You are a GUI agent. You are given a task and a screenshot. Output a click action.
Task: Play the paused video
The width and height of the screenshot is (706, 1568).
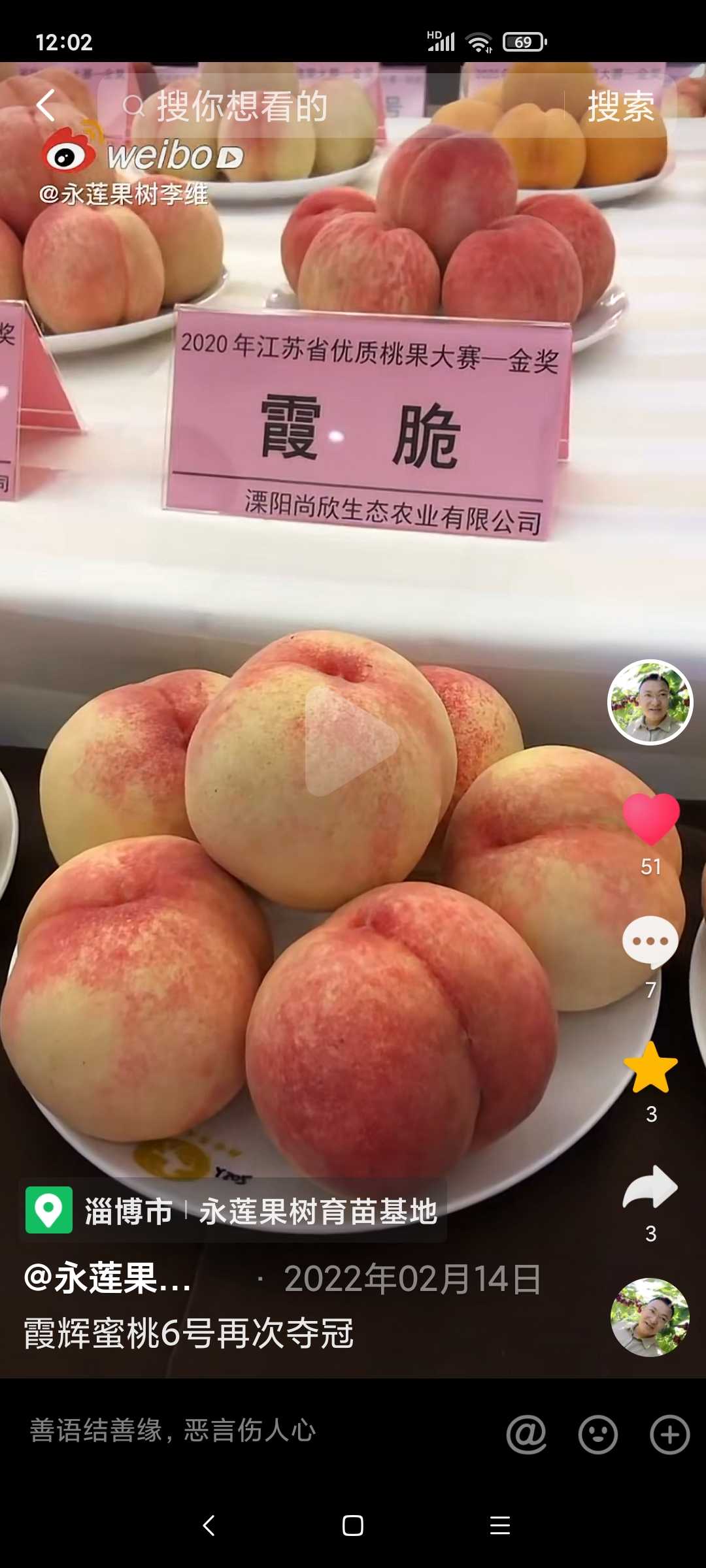pyautogui.click(x=351, y=742)
